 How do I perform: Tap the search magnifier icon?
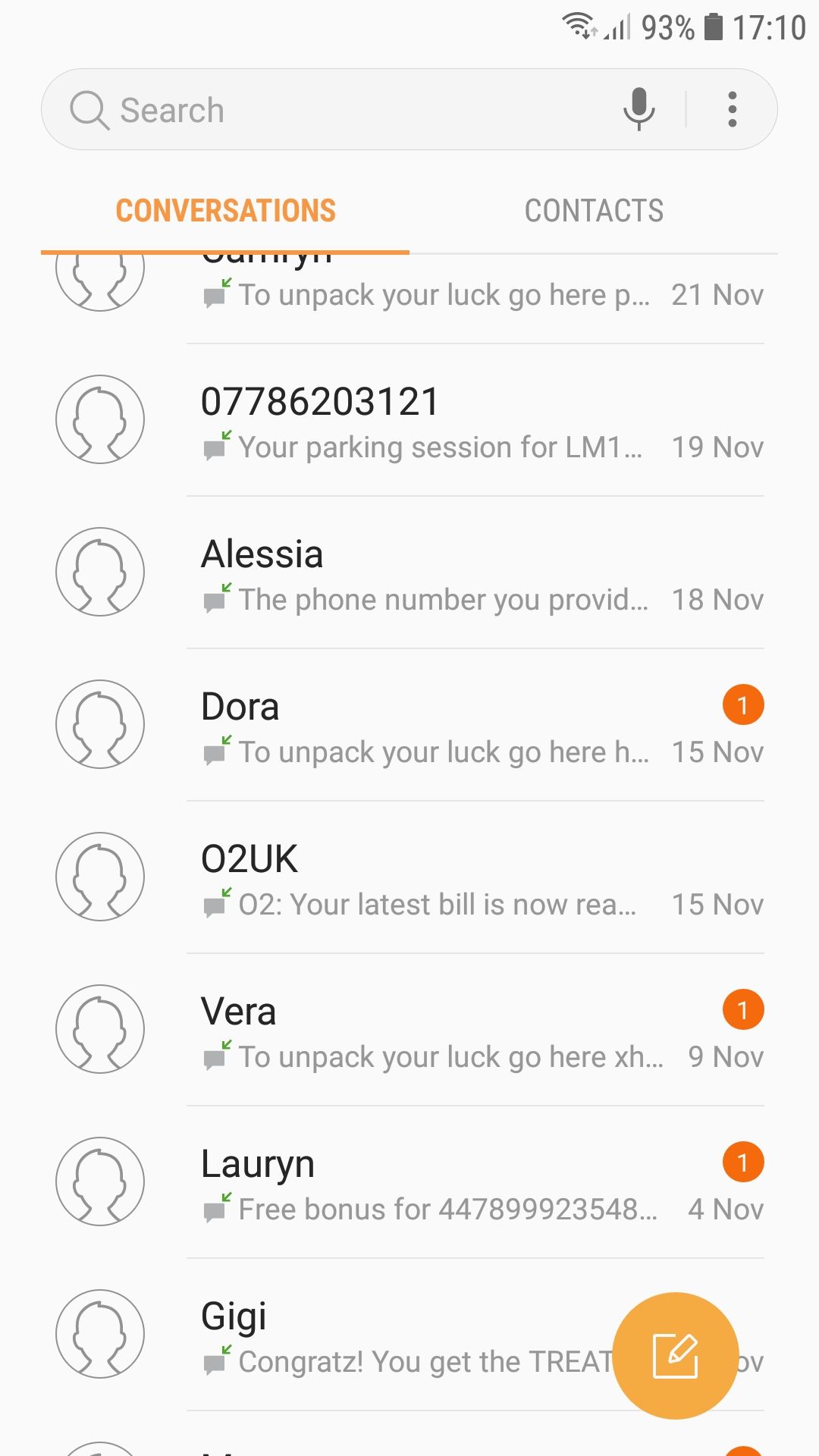pos(90,108)
